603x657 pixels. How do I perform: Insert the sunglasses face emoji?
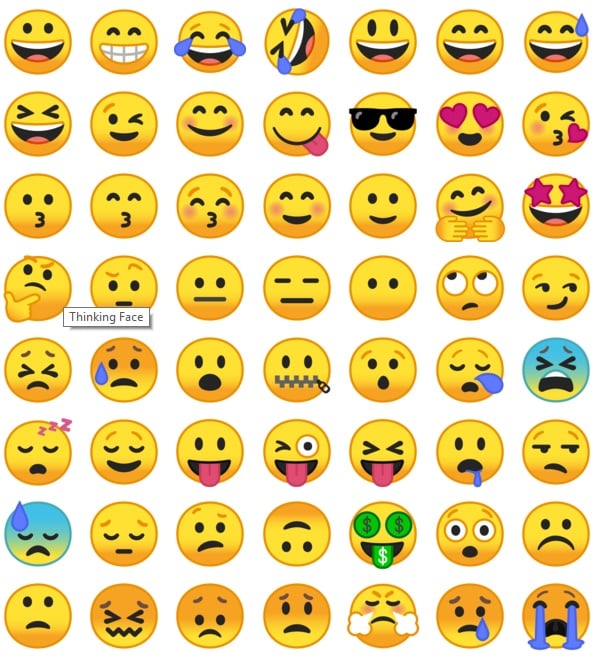[383, 124]
